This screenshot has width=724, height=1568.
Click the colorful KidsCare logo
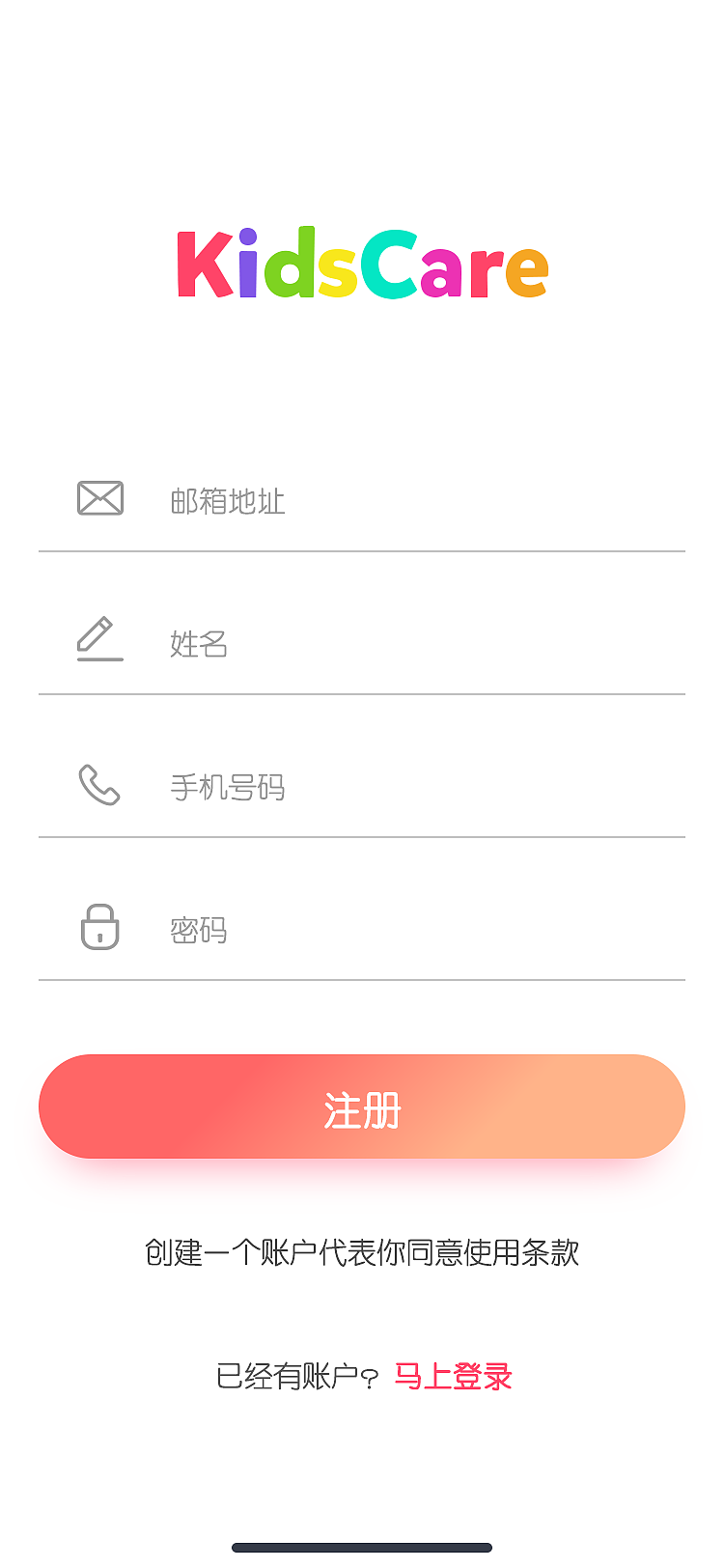(362, 264)
